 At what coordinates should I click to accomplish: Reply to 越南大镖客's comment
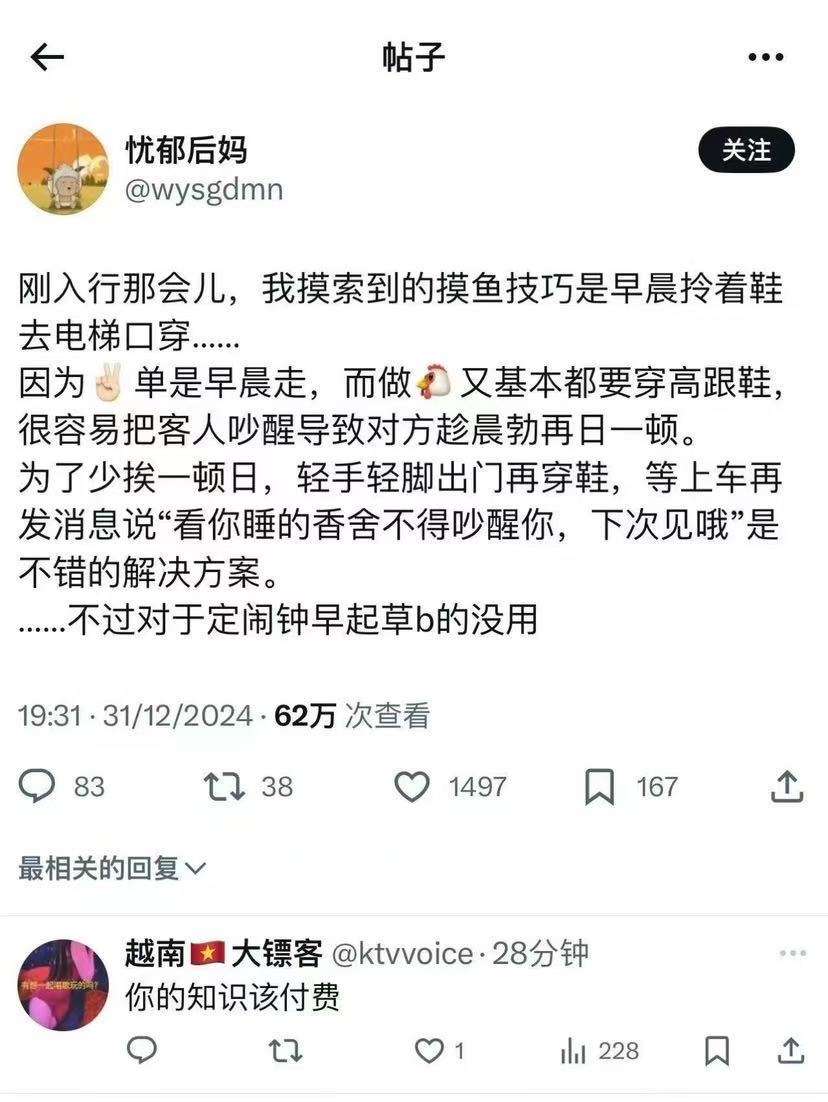coord(142,1050)
